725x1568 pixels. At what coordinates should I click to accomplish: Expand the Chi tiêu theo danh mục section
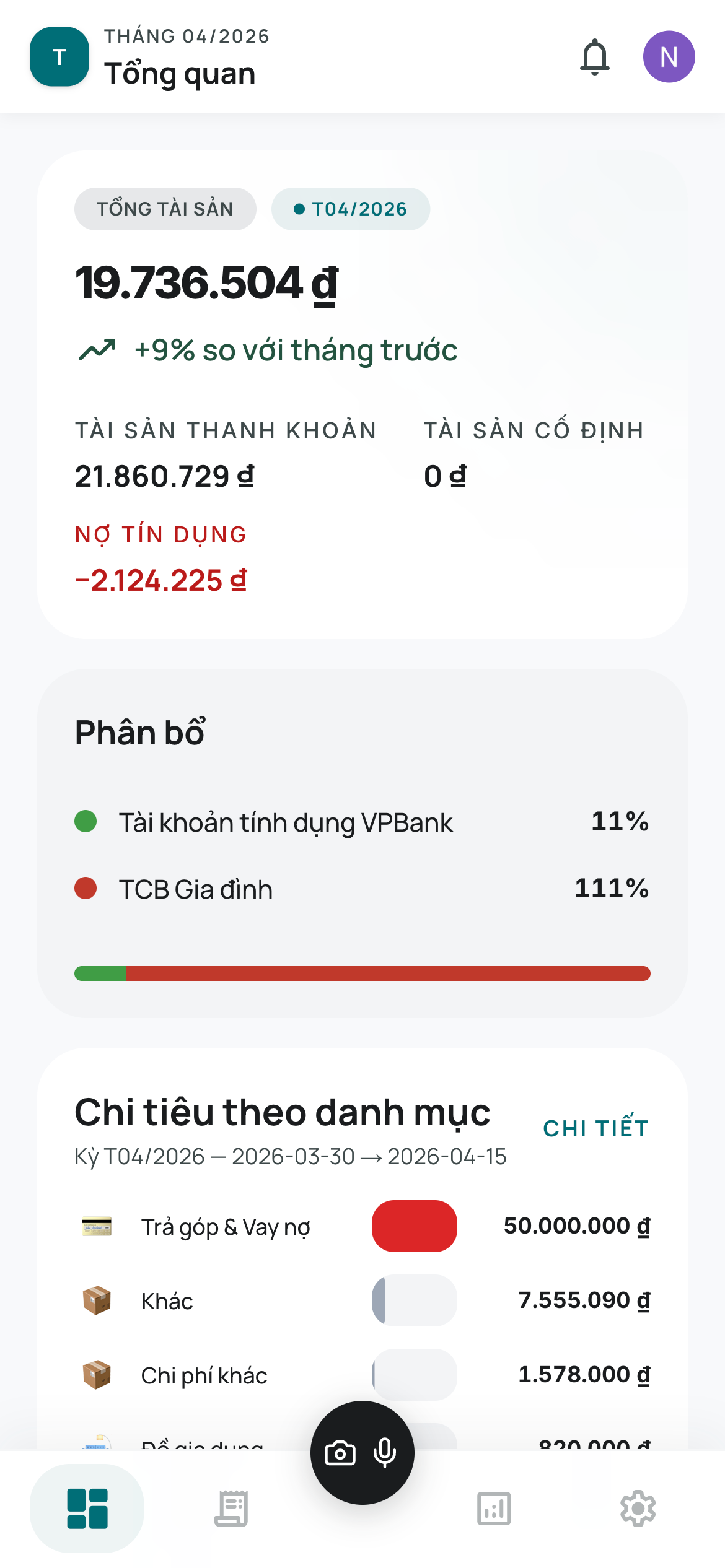[280, 1112]
